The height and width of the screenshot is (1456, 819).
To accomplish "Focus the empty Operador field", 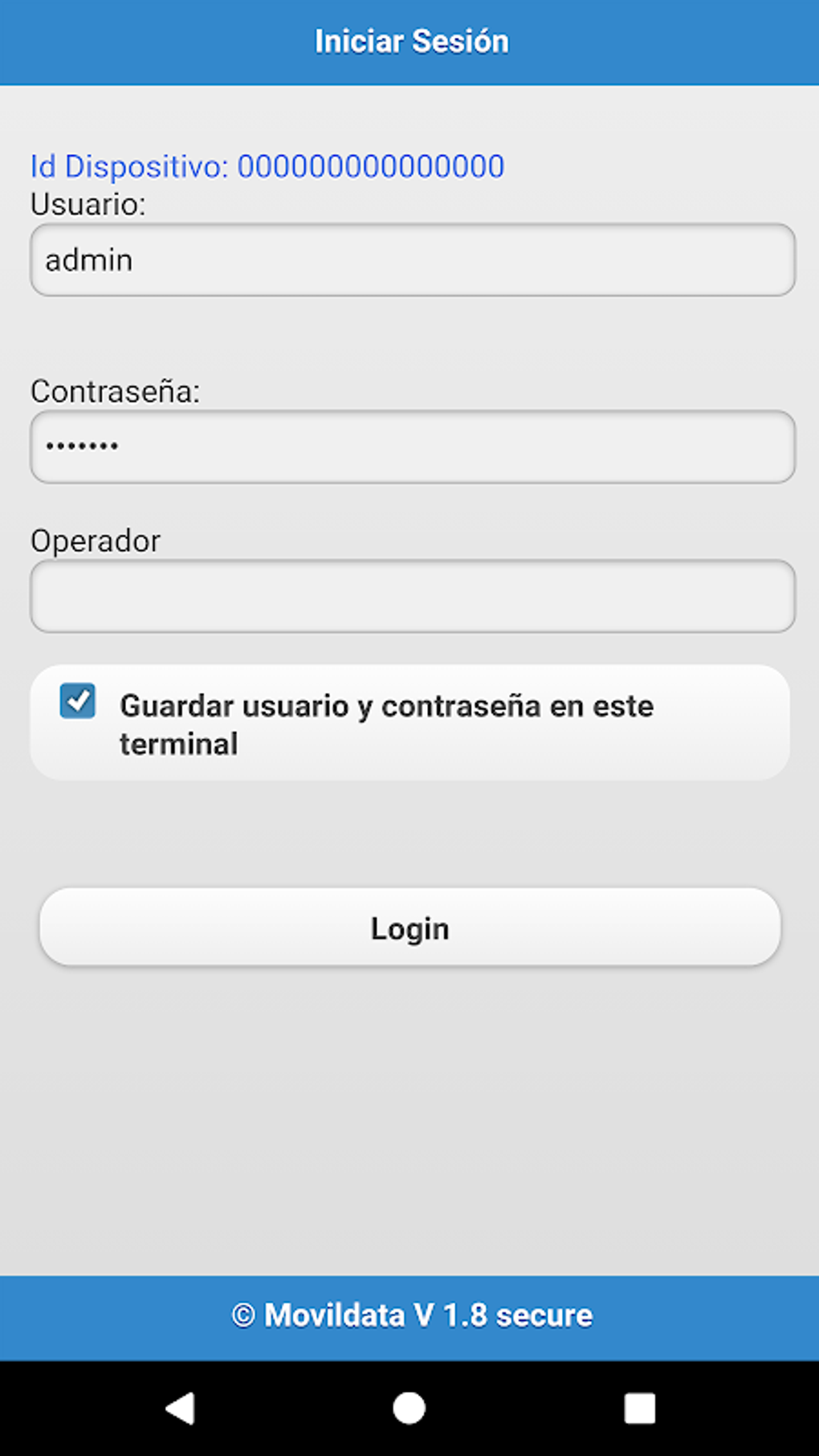I will (x=409, y=596).
